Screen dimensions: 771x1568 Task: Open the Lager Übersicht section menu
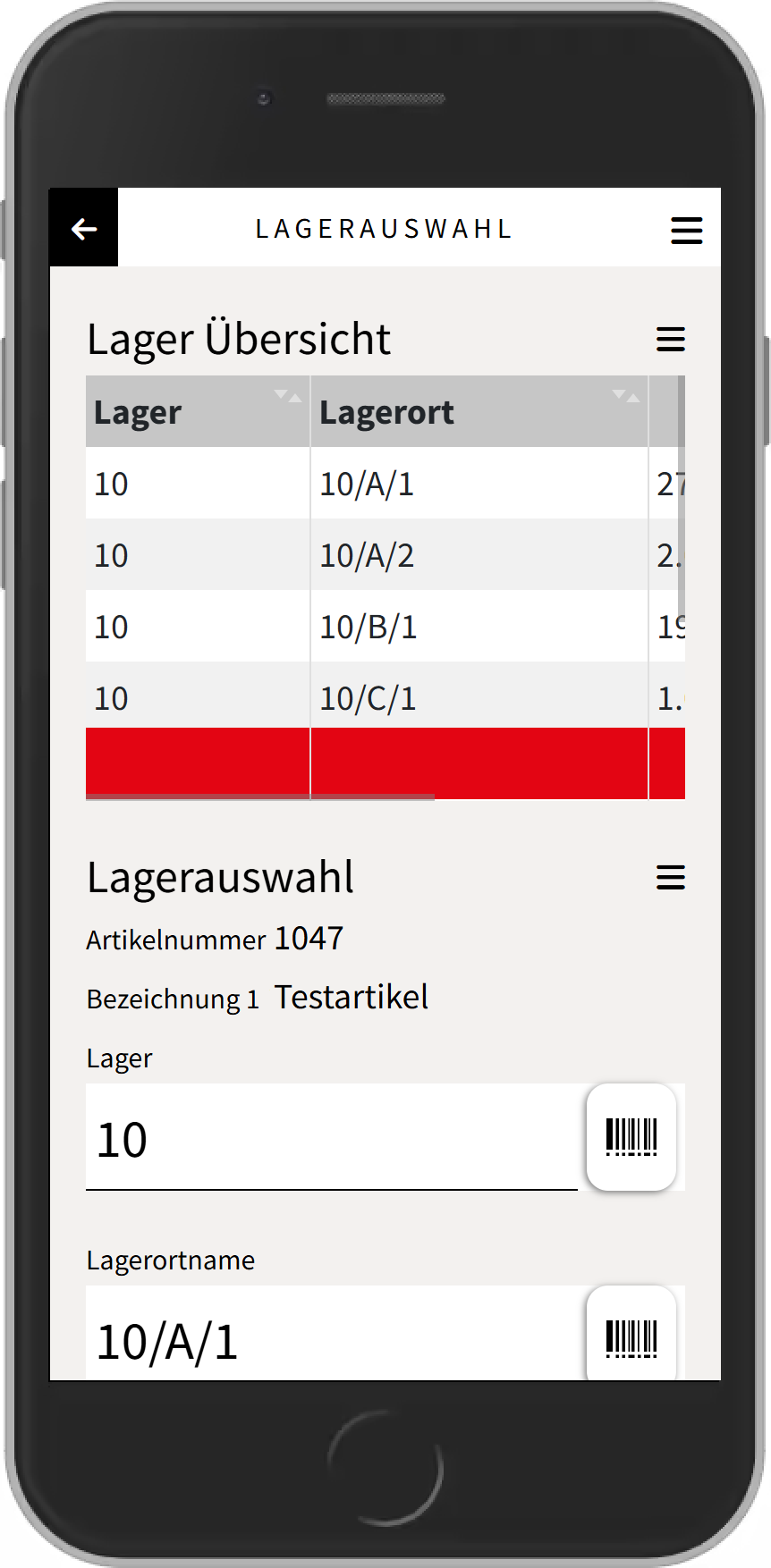[670, 339]
